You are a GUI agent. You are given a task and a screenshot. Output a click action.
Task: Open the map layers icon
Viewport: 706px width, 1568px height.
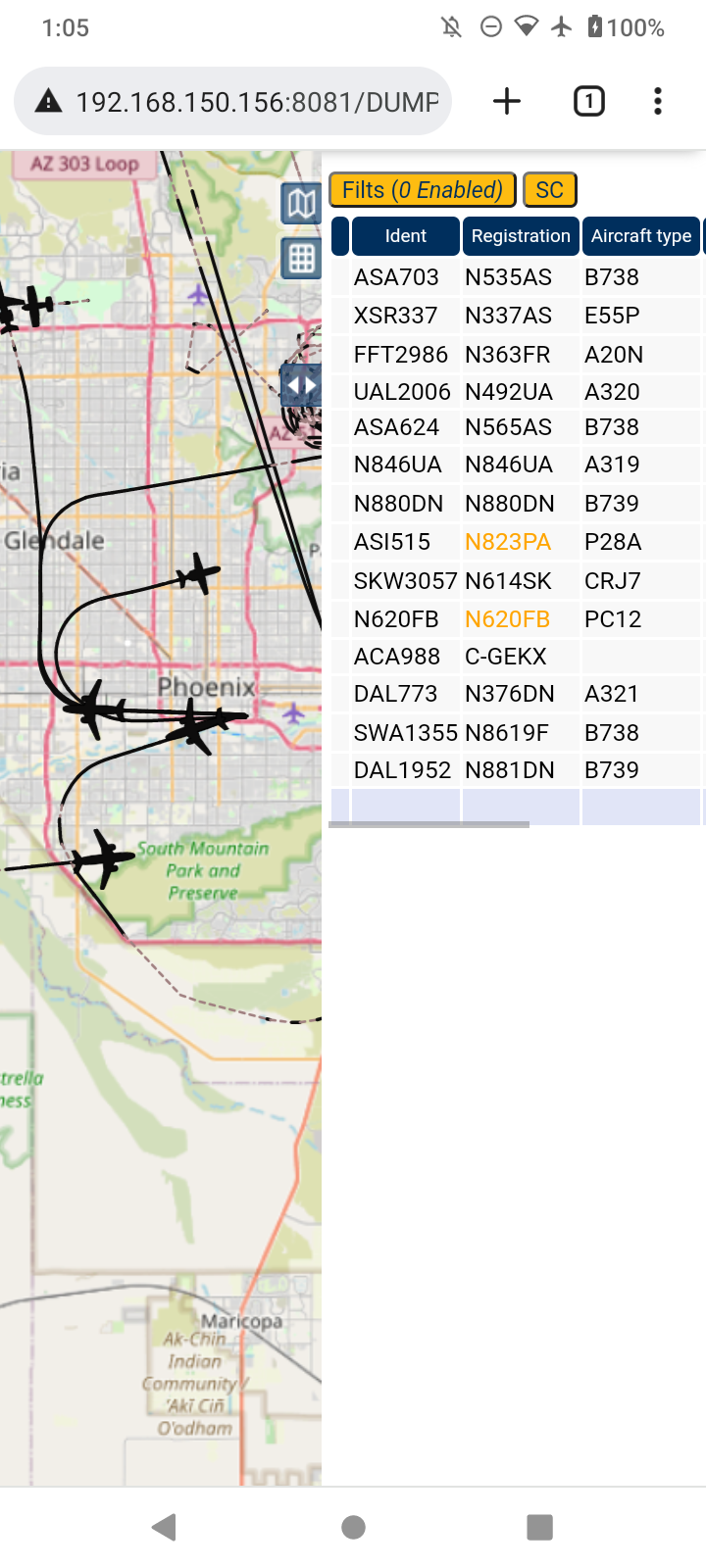pyautogui.click(x=301, y=204)
